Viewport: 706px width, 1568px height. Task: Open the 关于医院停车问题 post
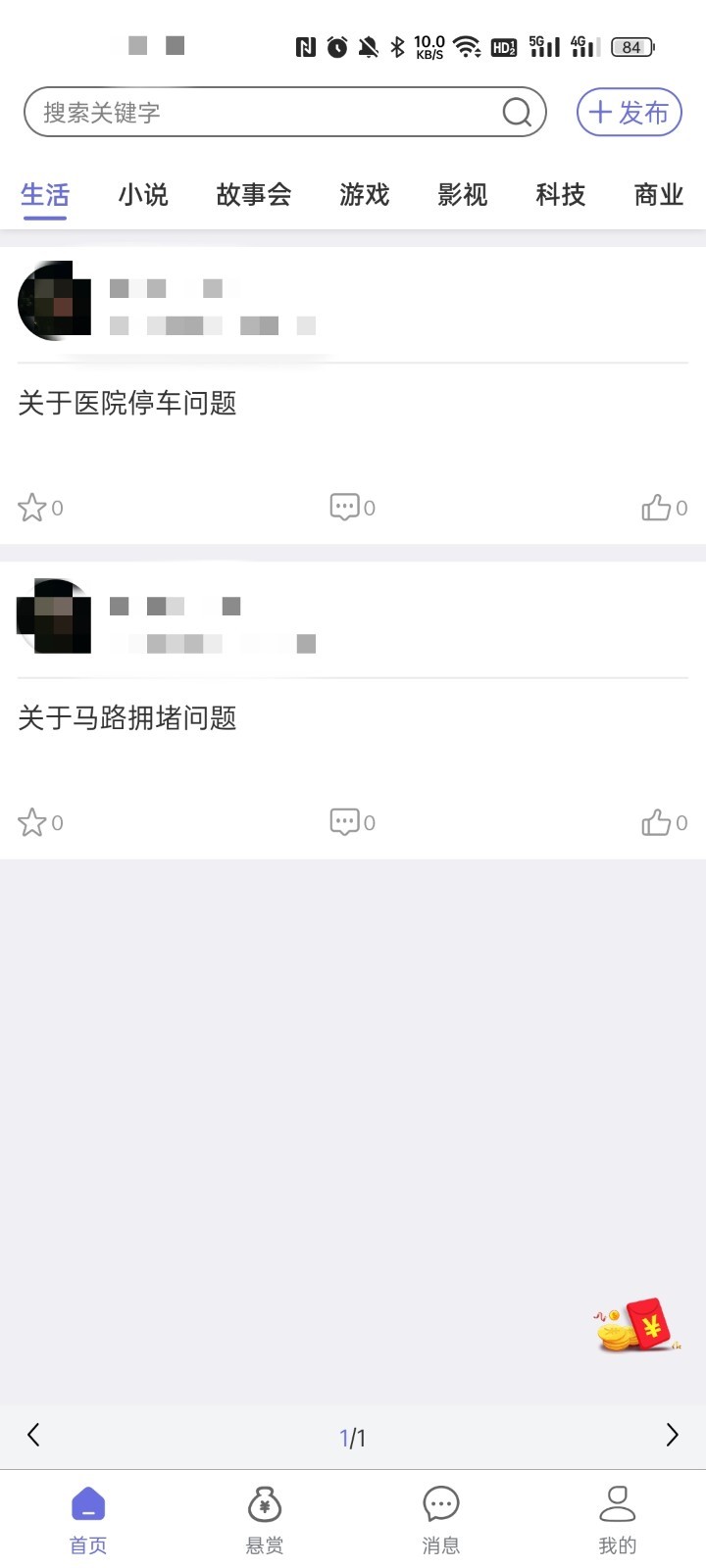[127, 403]
